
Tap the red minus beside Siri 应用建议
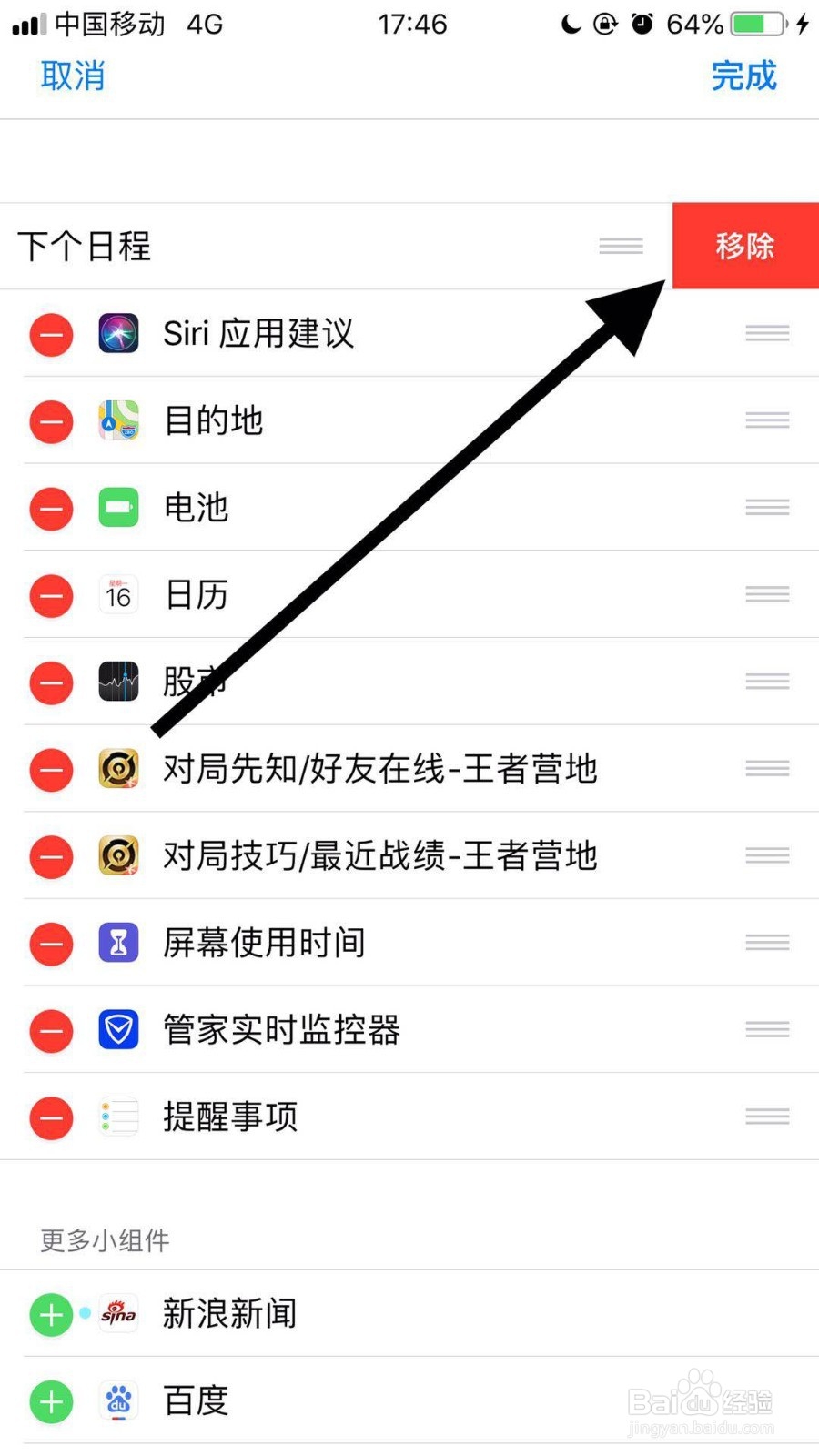click(51, 333)
